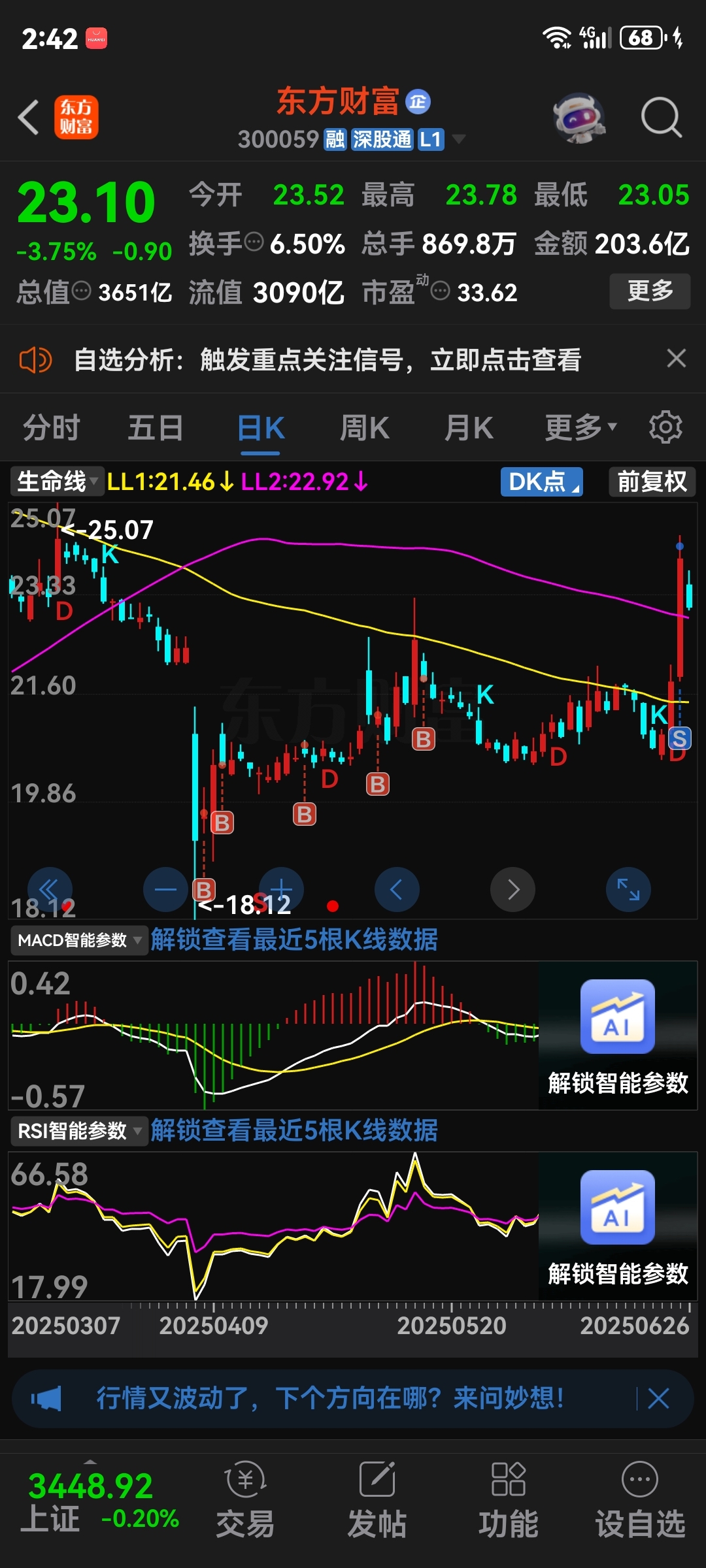Go back using the top-left arrow
This screenshot has width=706, height=1568.
pos(29,118)
